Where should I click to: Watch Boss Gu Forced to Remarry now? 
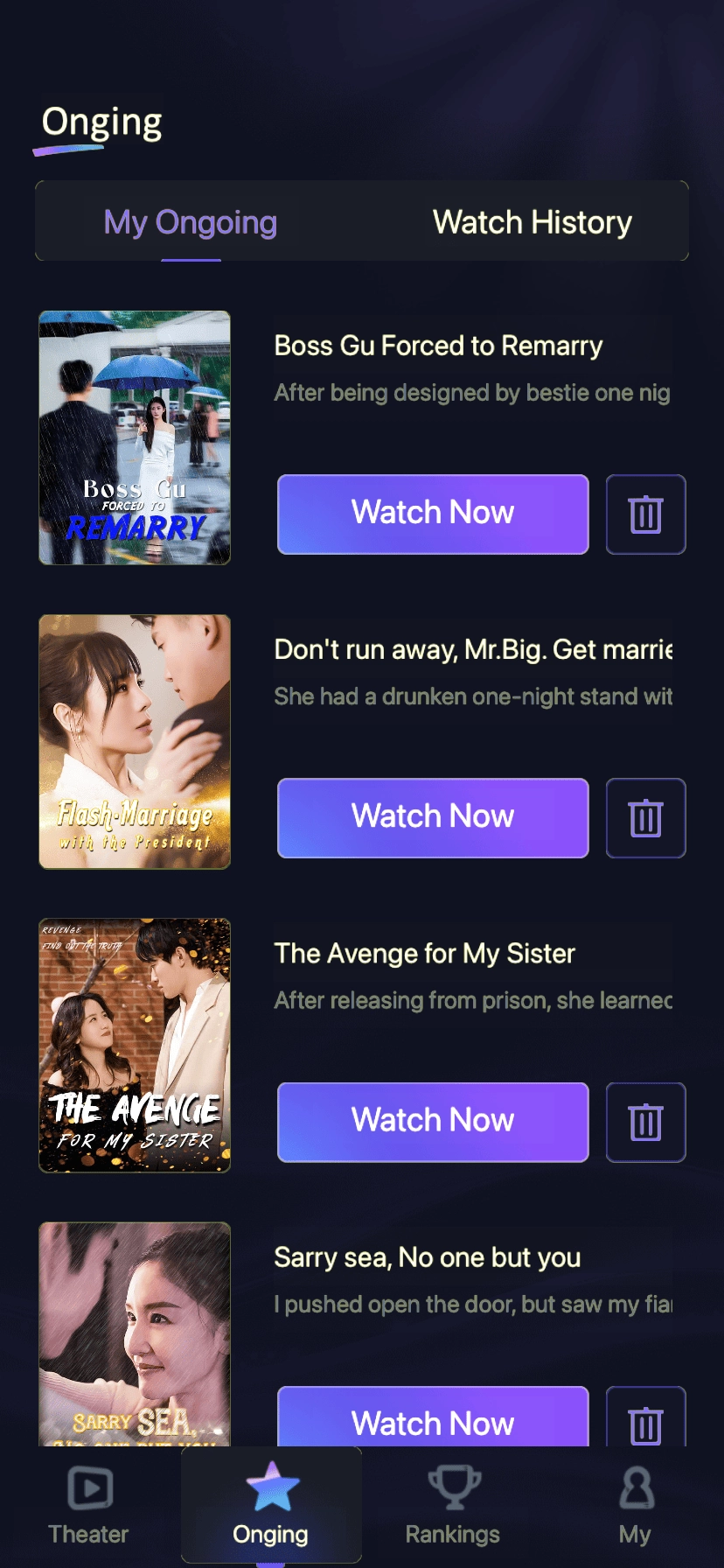click(x=433, y=514)
